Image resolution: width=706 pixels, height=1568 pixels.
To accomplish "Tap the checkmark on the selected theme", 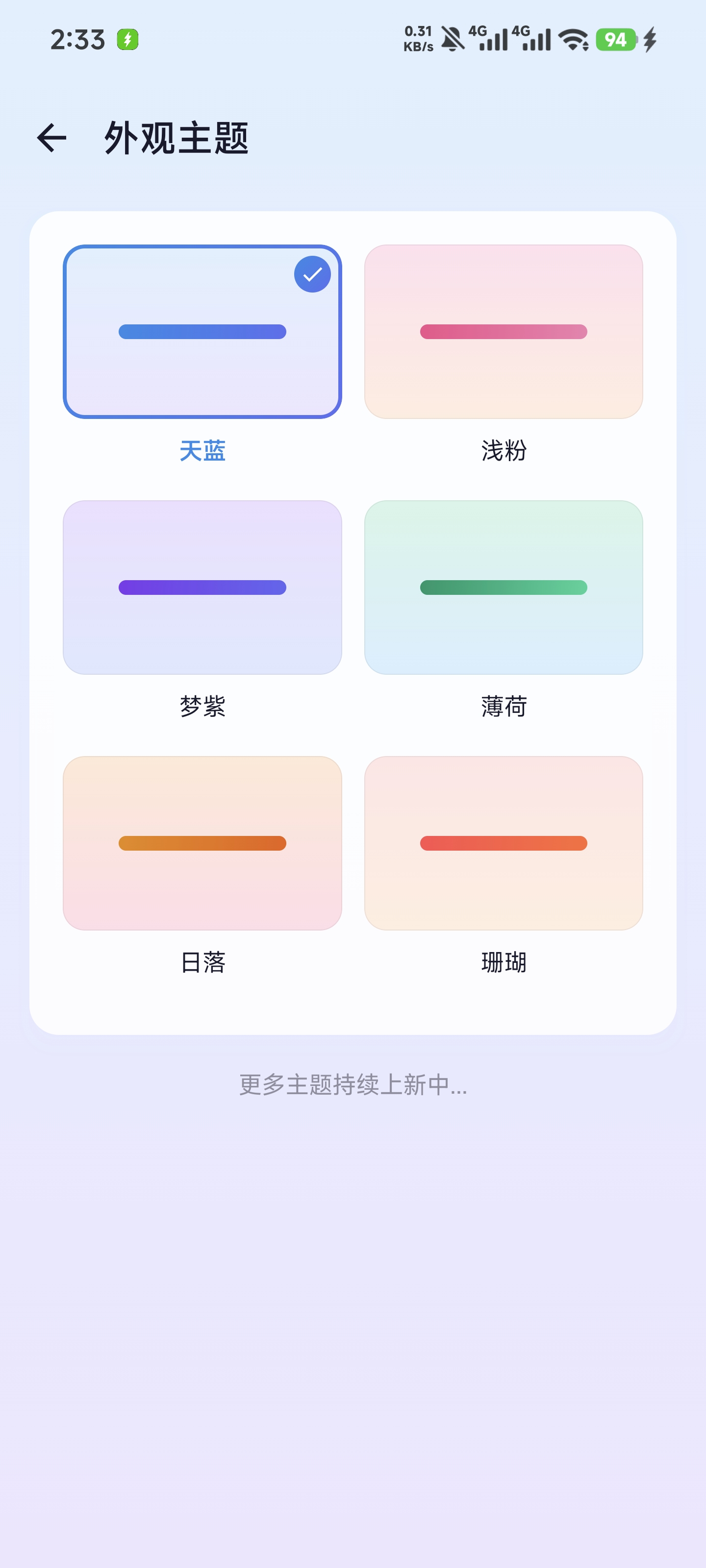I will pos(312,274).
